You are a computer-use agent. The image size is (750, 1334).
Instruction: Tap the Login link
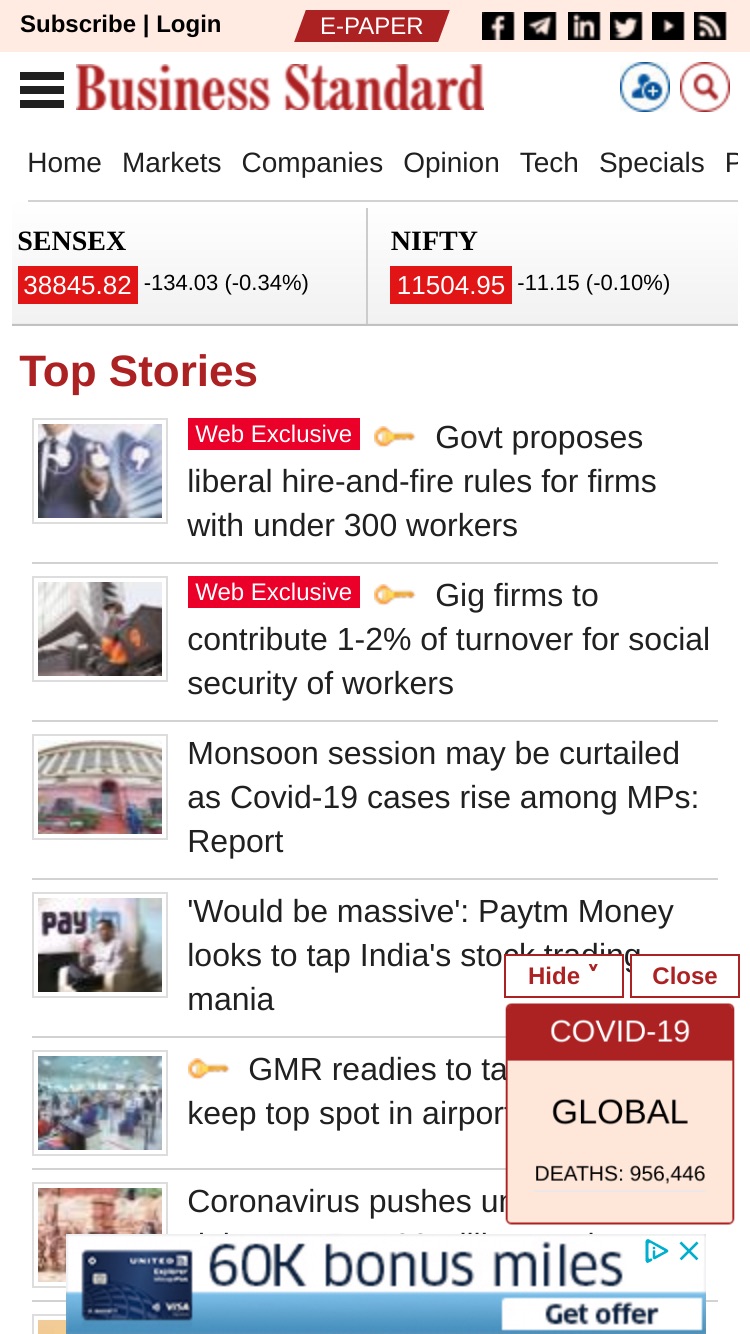pyautogui.click(x=189, y=24)
